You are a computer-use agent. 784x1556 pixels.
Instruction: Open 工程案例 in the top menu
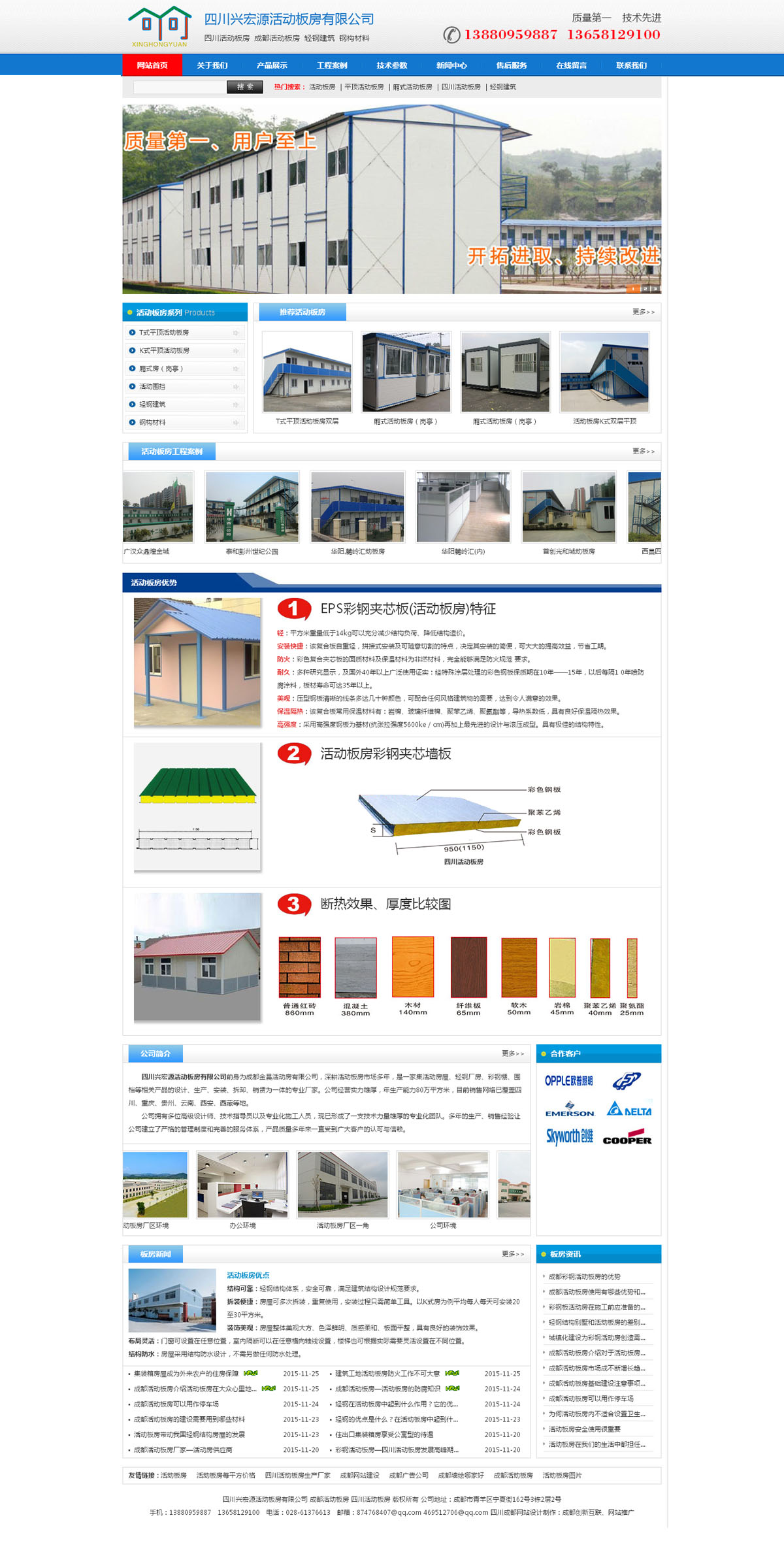332,65
